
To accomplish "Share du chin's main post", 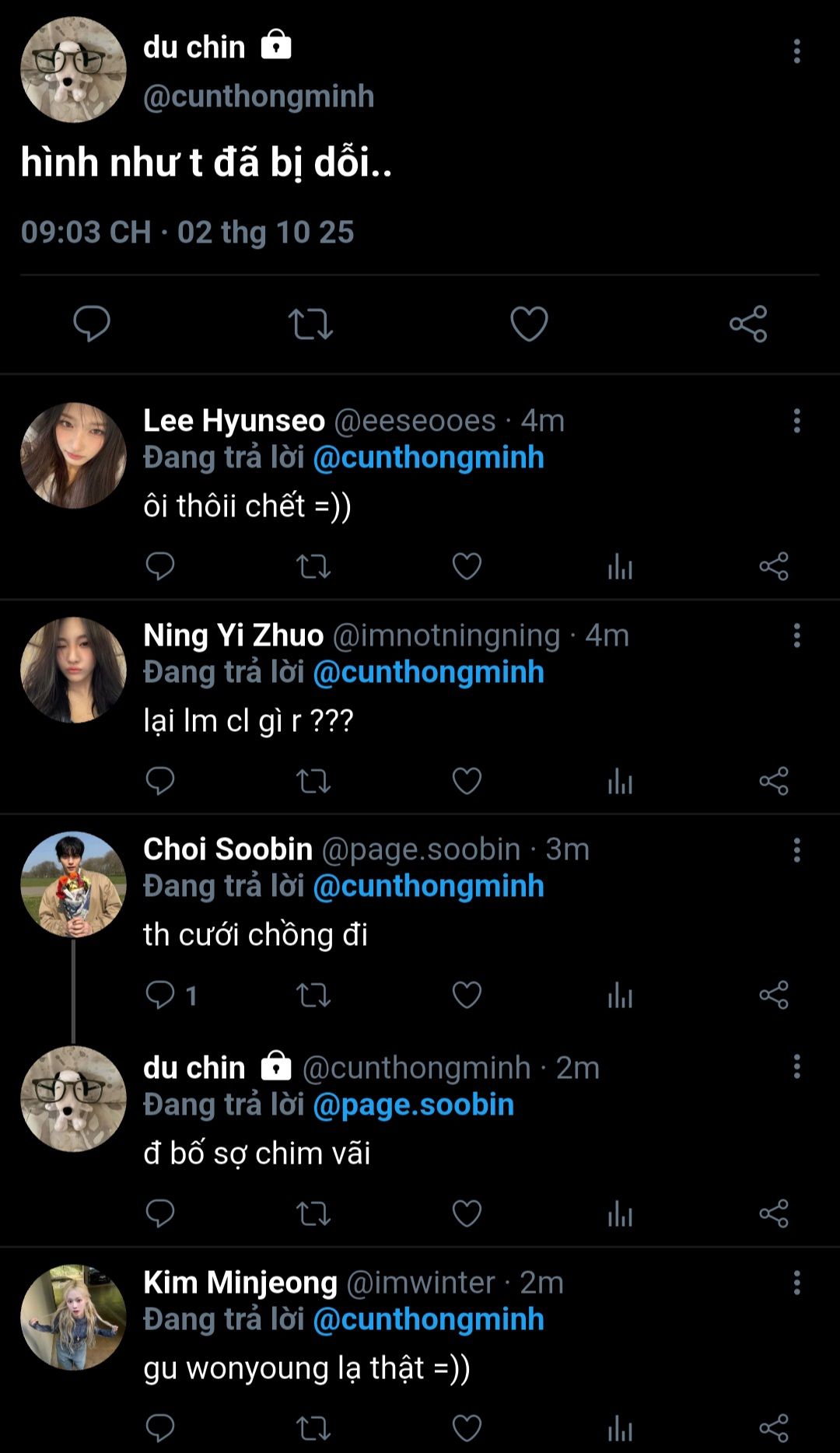I will pyautogui.click(x=748, y=324).
